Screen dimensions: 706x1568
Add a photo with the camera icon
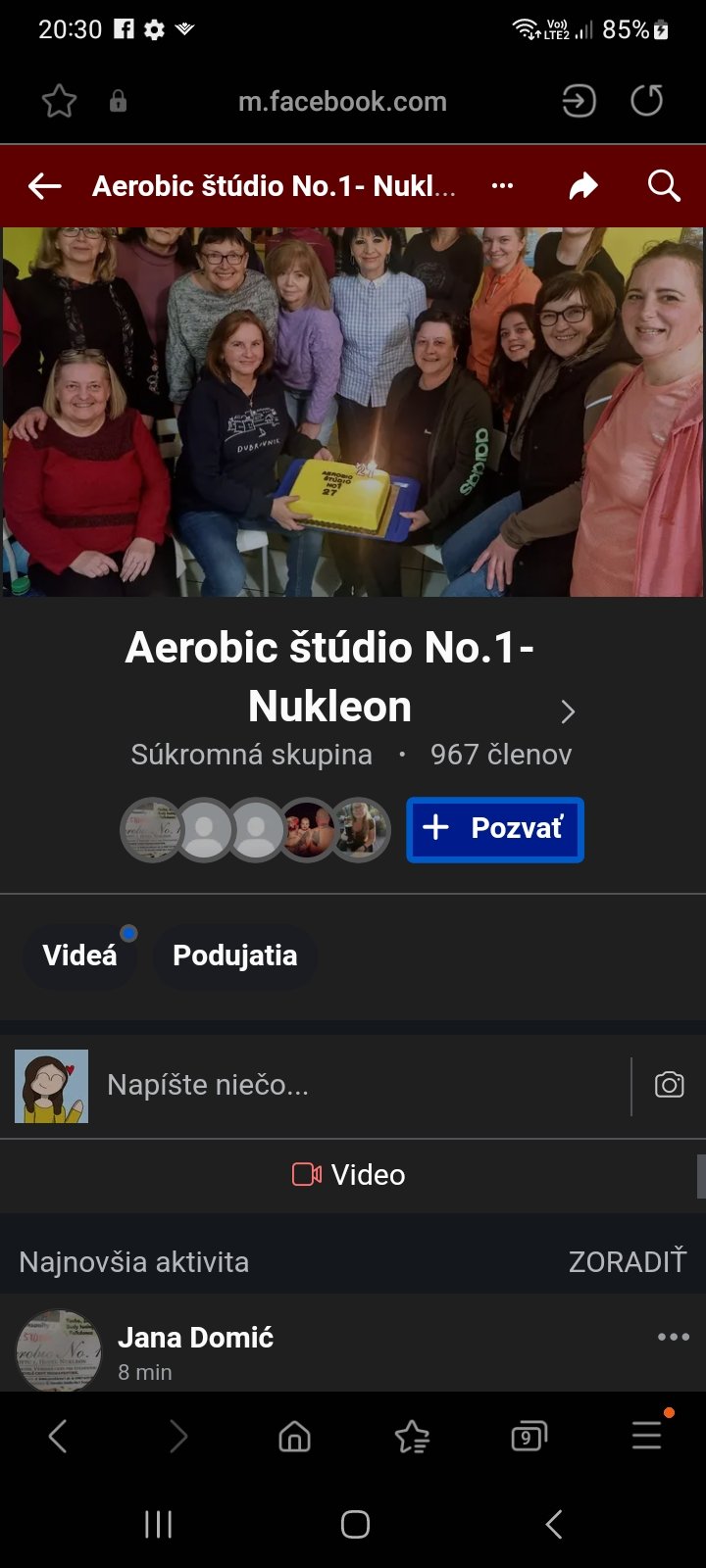[x=669, y=1085]
